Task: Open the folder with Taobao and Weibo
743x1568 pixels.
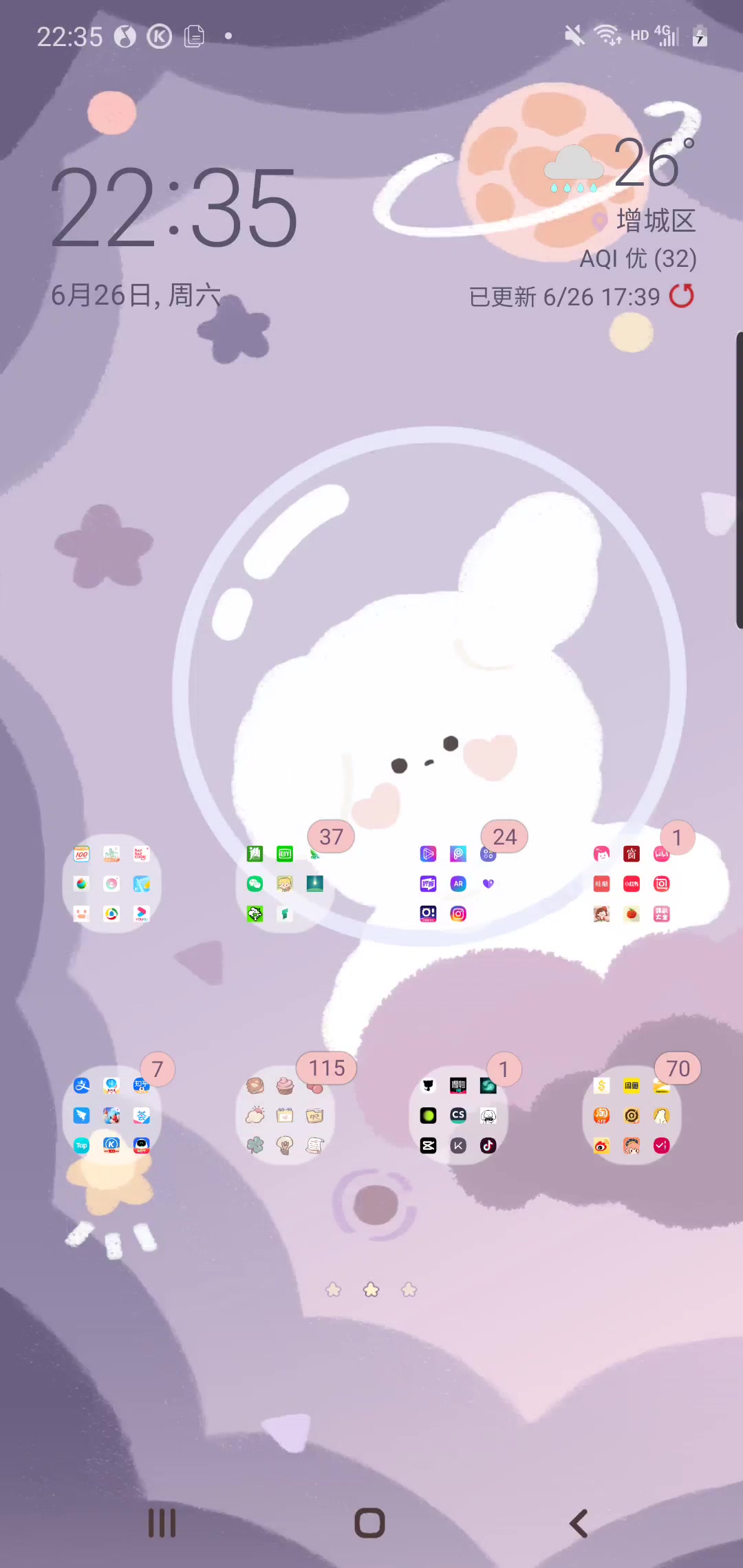Action: coord(632,1115)
